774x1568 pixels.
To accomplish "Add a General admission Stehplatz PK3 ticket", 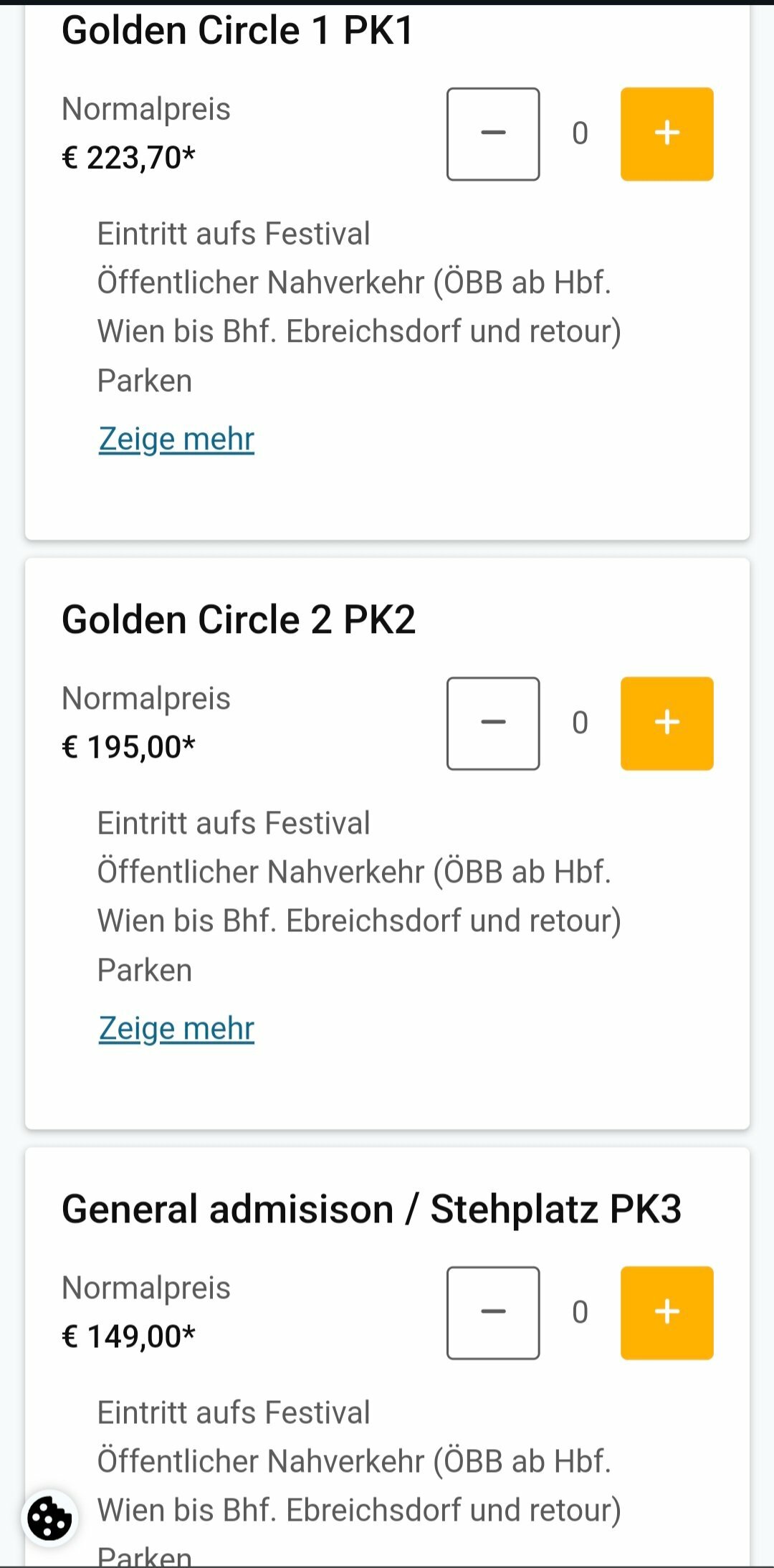I will [x=666, y=1313].
